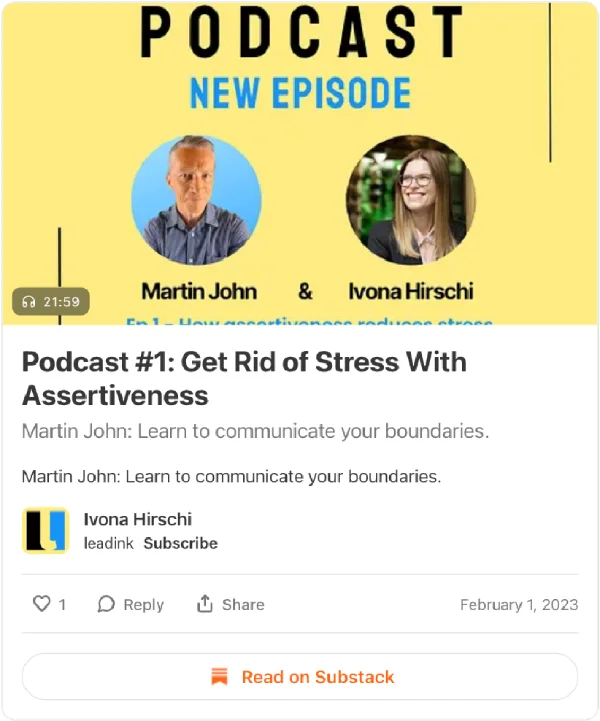This screenshot has width=600, height=721.
Task: Tap Read on Substack button
Action: coord(300,677)
